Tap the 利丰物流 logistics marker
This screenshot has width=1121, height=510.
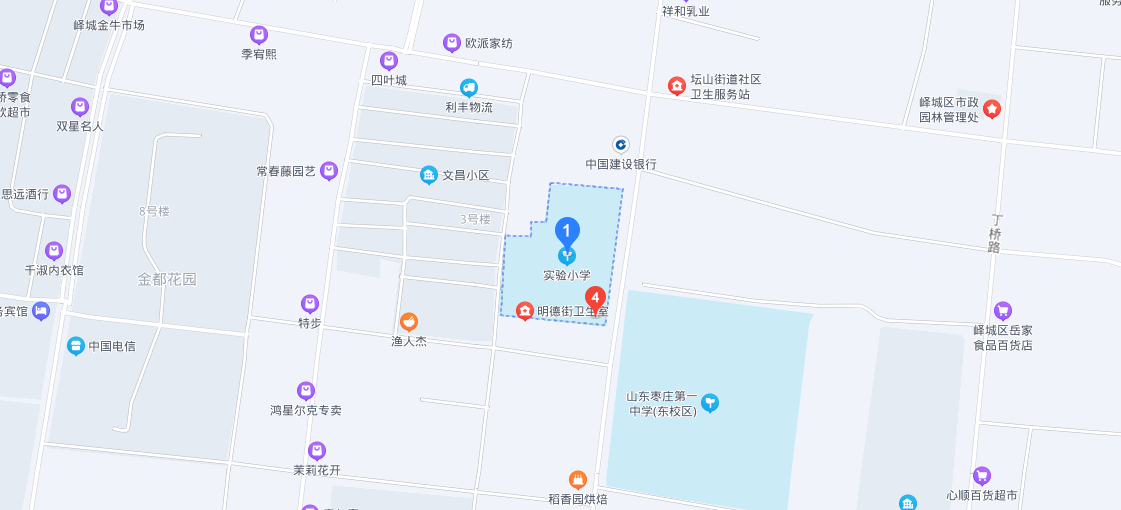point(468,88)
